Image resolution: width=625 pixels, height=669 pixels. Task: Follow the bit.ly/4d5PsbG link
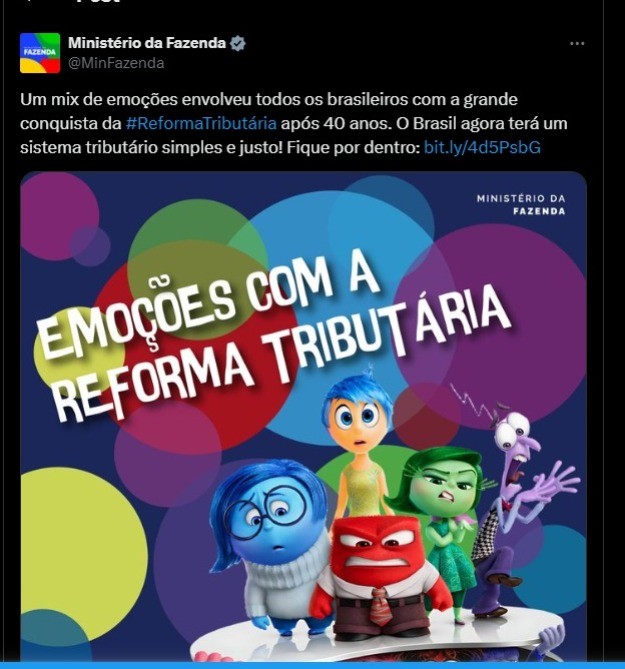(482, 148)
